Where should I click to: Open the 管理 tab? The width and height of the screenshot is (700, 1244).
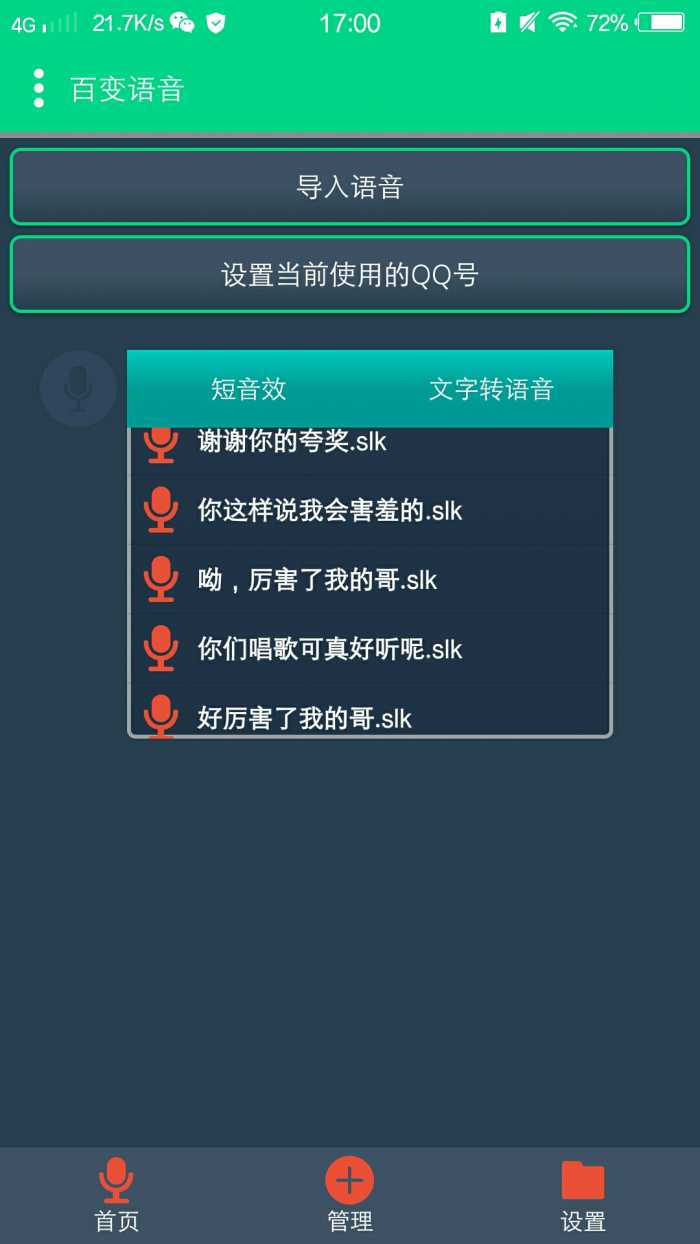point(350,1195)
